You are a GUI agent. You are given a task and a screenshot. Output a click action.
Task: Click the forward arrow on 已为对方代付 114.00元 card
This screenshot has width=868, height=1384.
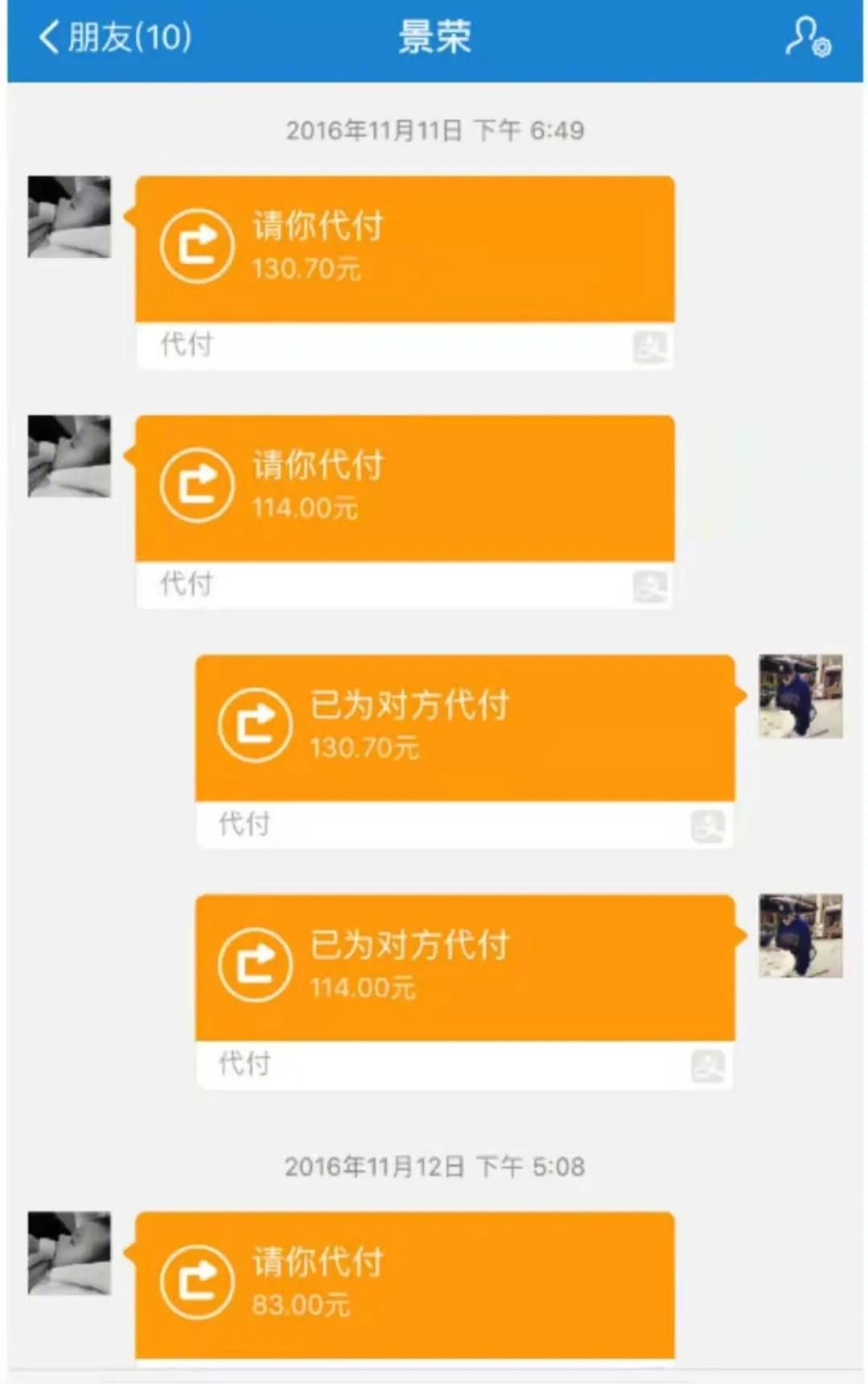257,966
